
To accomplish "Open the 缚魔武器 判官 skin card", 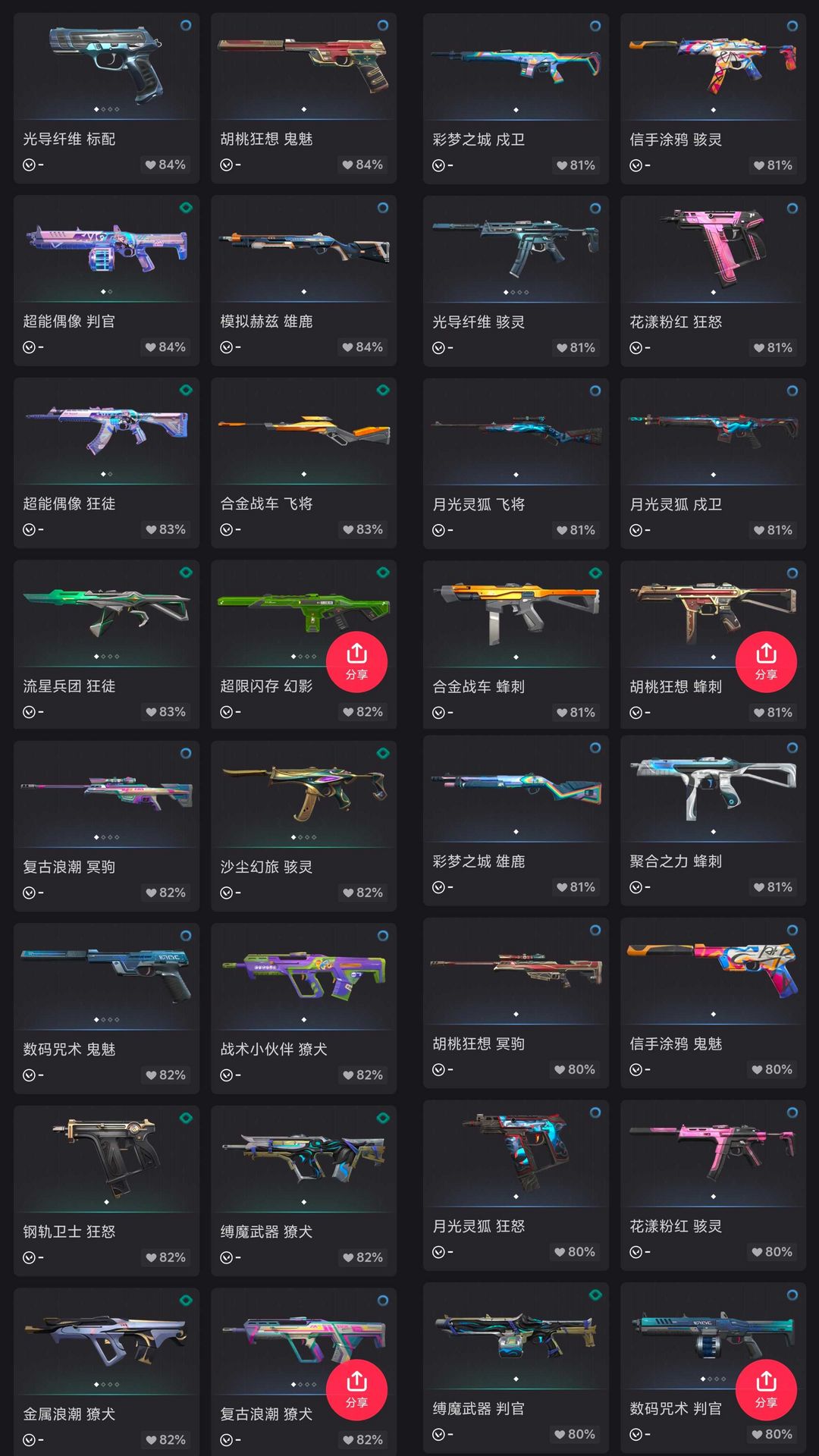I will (x=516, y=1367).
